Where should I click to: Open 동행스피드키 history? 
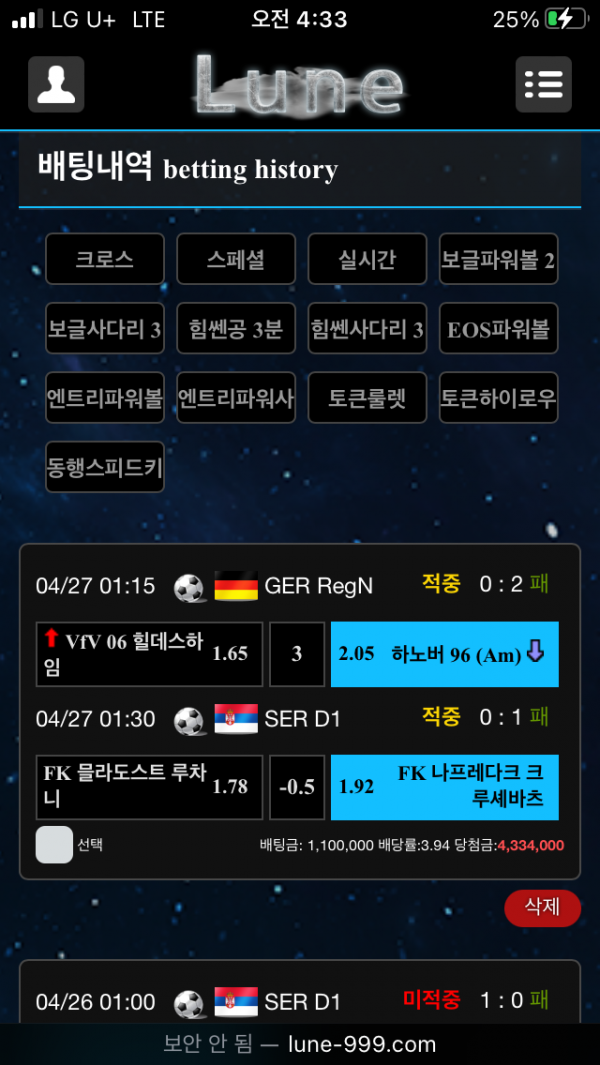tap(105, 466)
